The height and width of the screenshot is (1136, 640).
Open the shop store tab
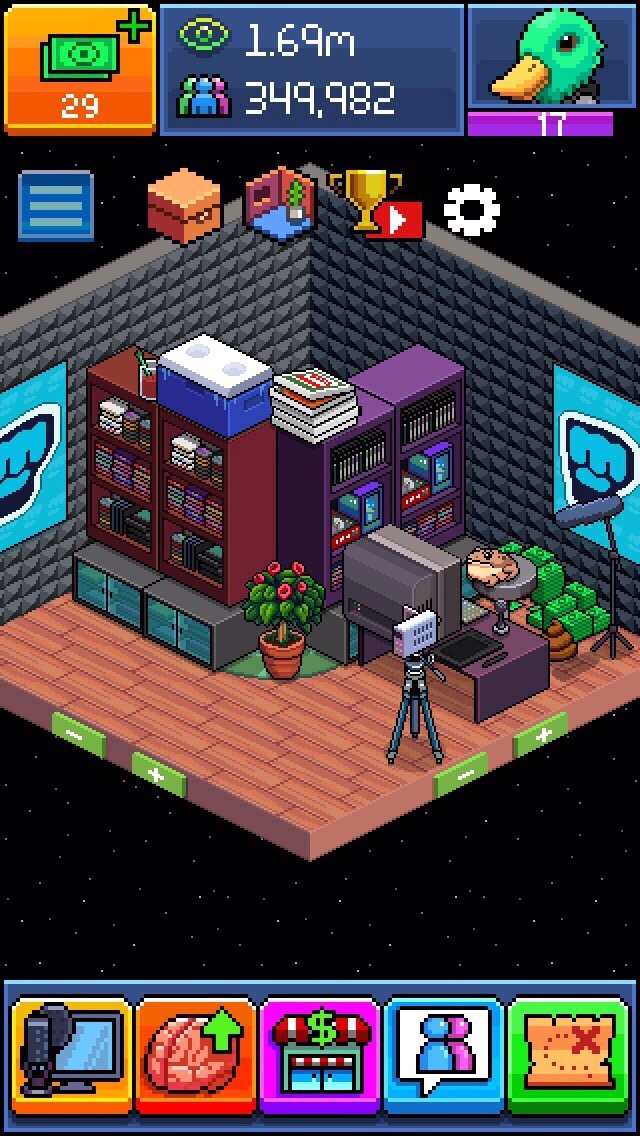[320, 1054]
